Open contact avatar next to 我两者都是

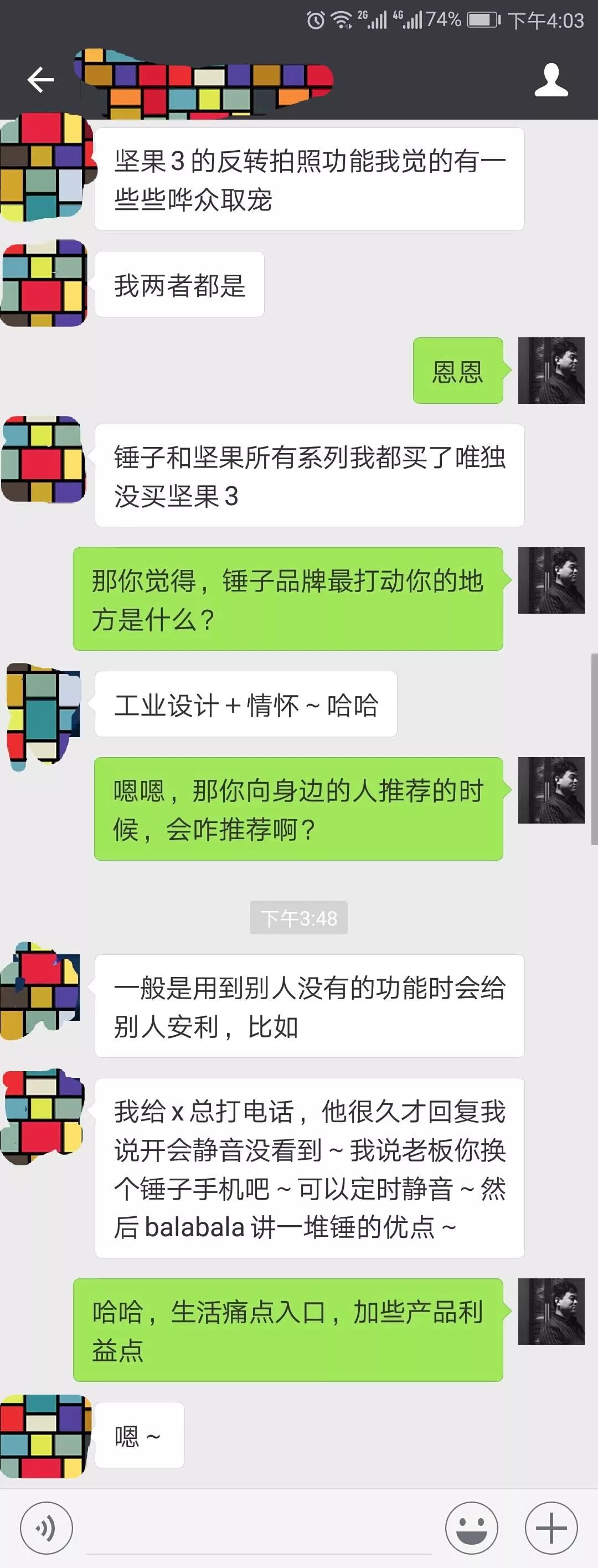coord(44,284)
